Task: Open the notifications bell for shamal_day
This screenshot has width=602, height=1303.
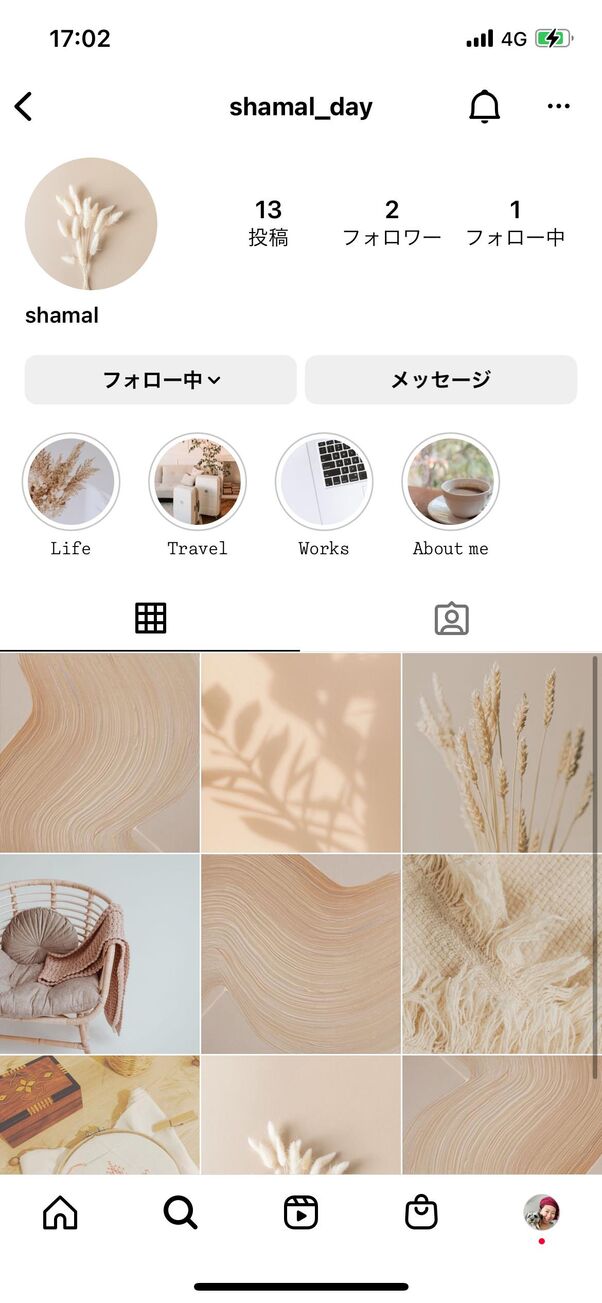Action: pyautogui.click(x=484, y=107)
